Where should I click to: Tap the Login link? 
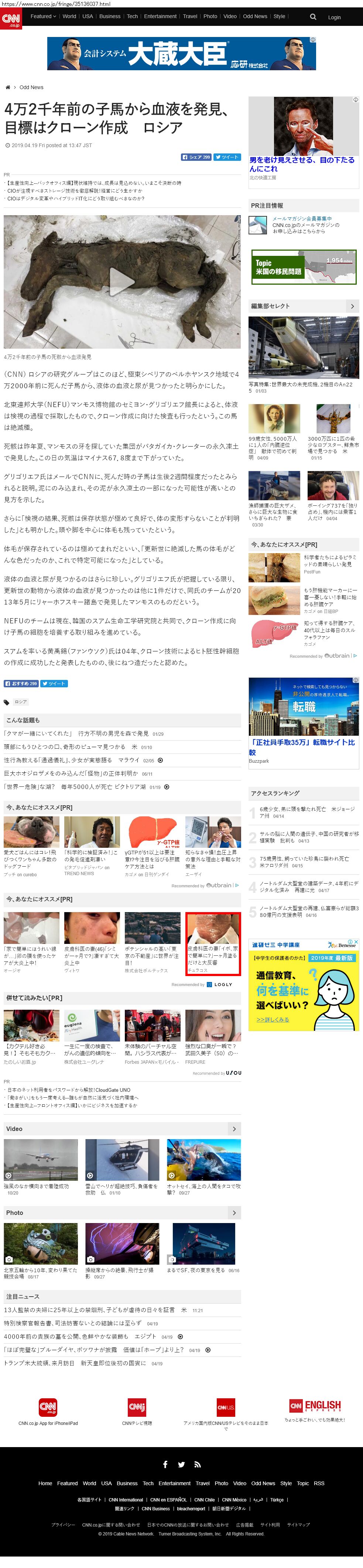[x=335, y=17]
